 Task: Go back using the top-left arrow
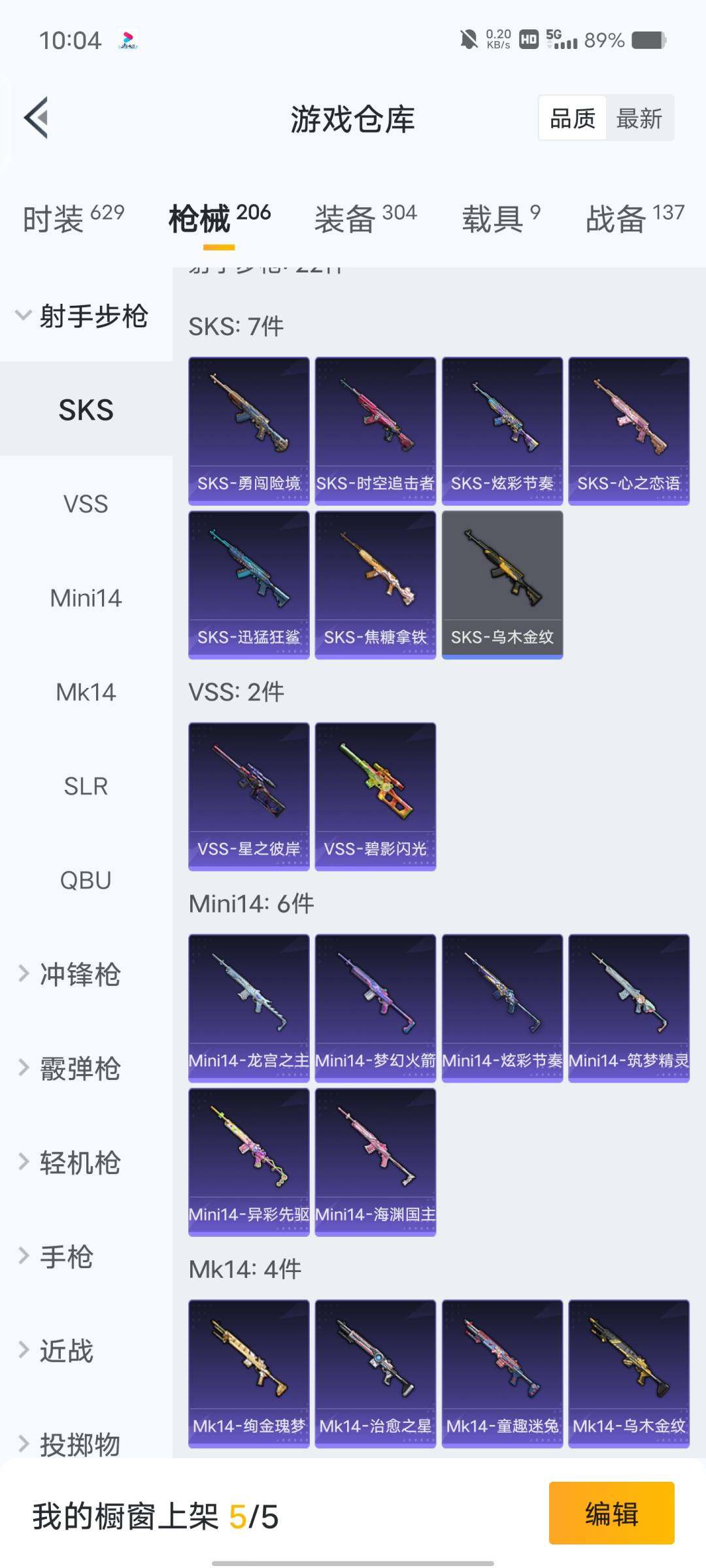click(x=37, y=118)
